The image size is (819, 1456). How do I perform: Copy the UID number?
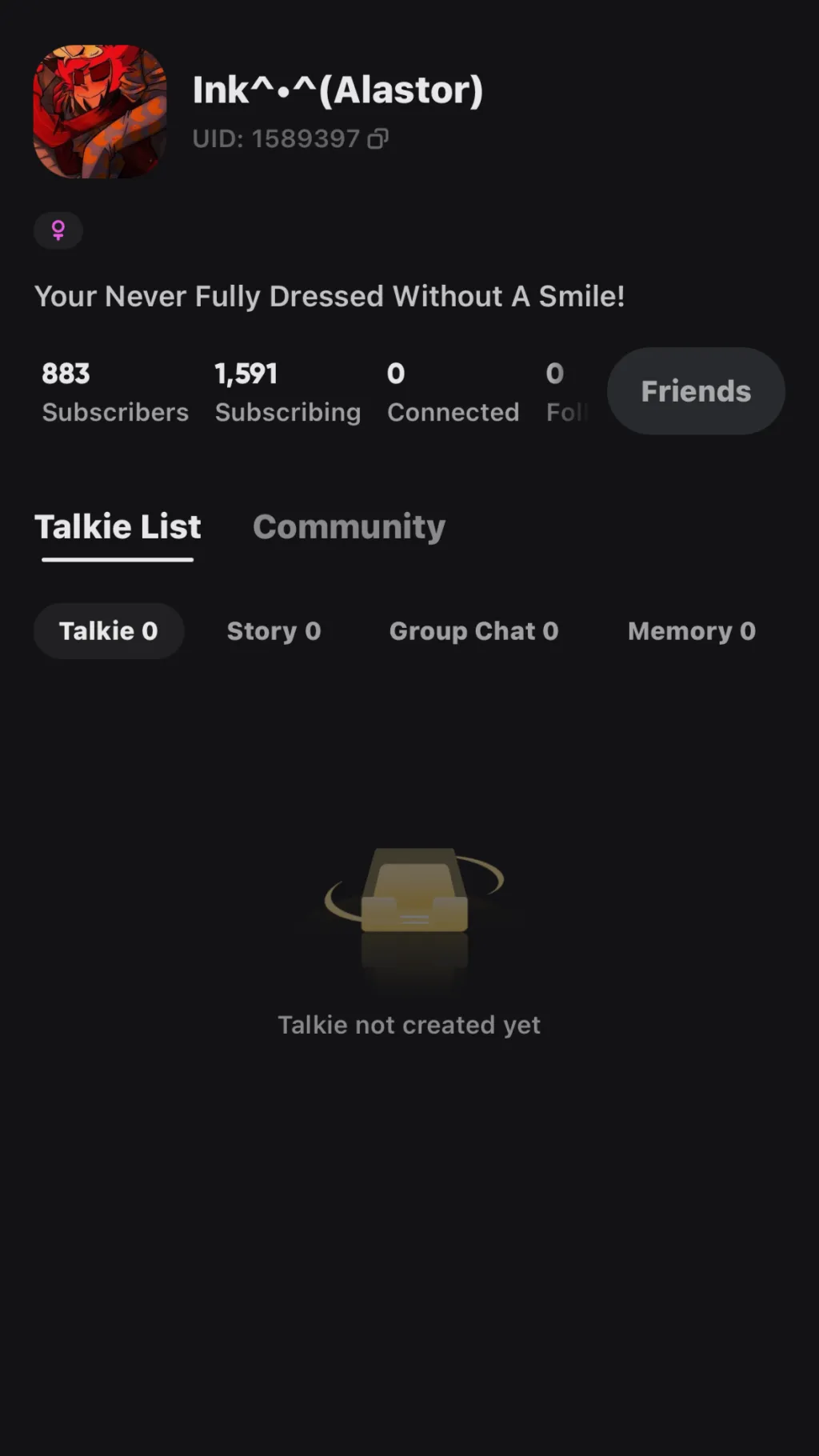378,139
